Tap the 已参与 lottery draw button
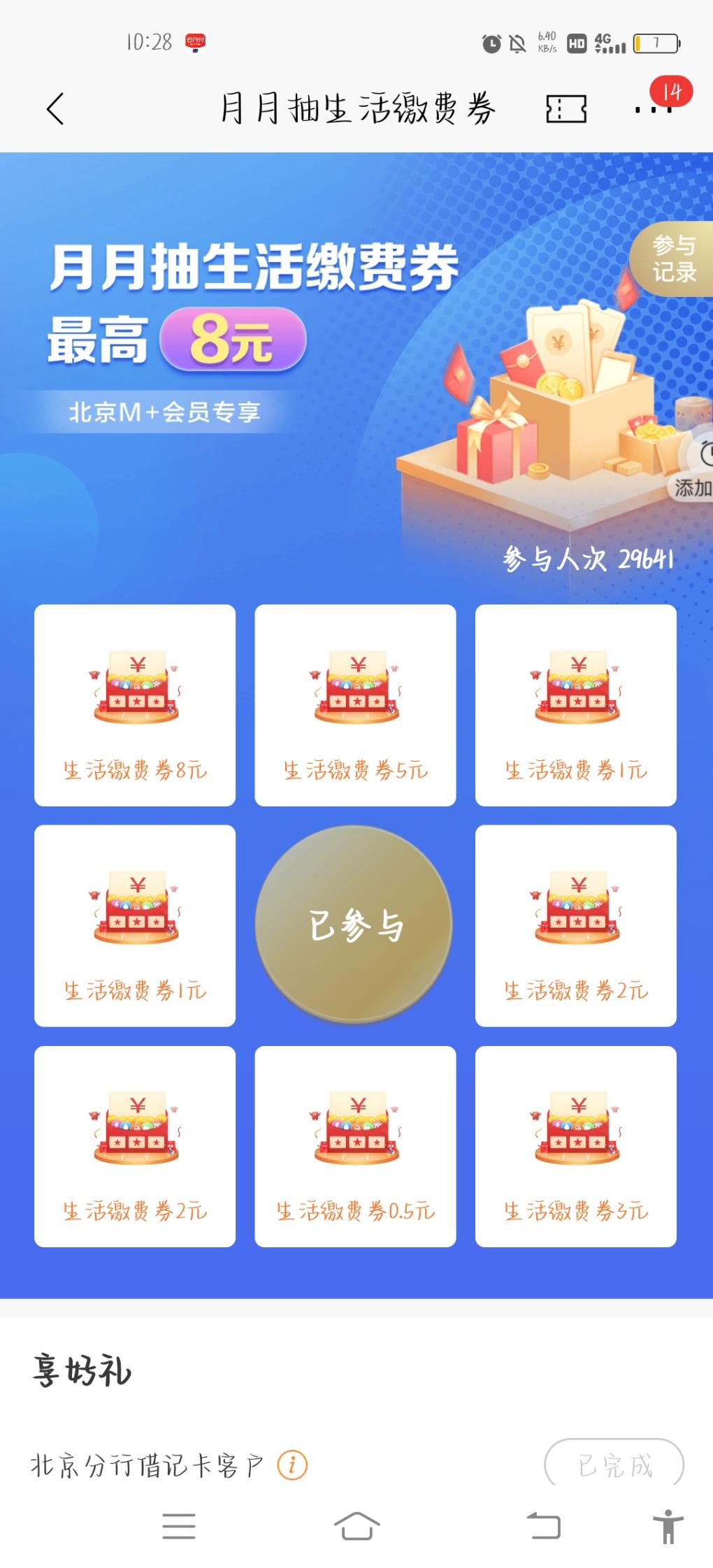Screen dimensions: 713x1568 coord(354,924)
